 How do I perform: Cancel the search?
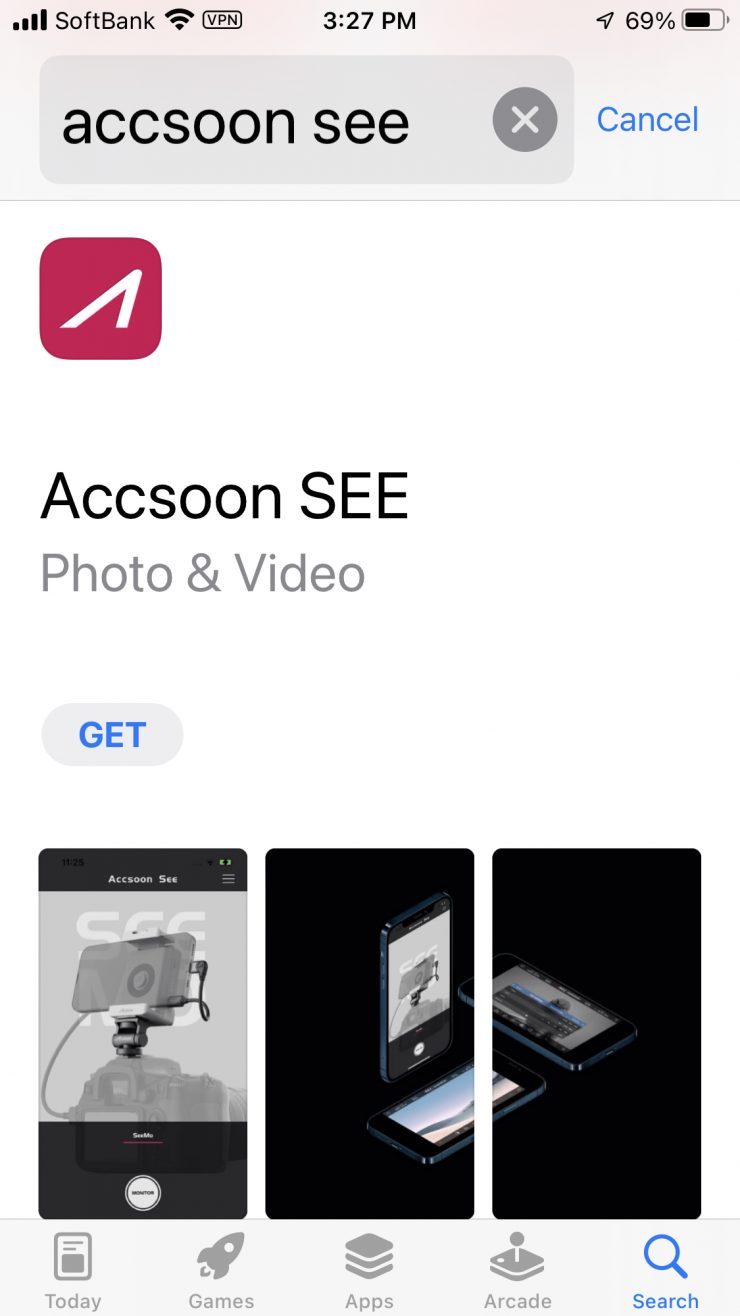coord(647,120)
